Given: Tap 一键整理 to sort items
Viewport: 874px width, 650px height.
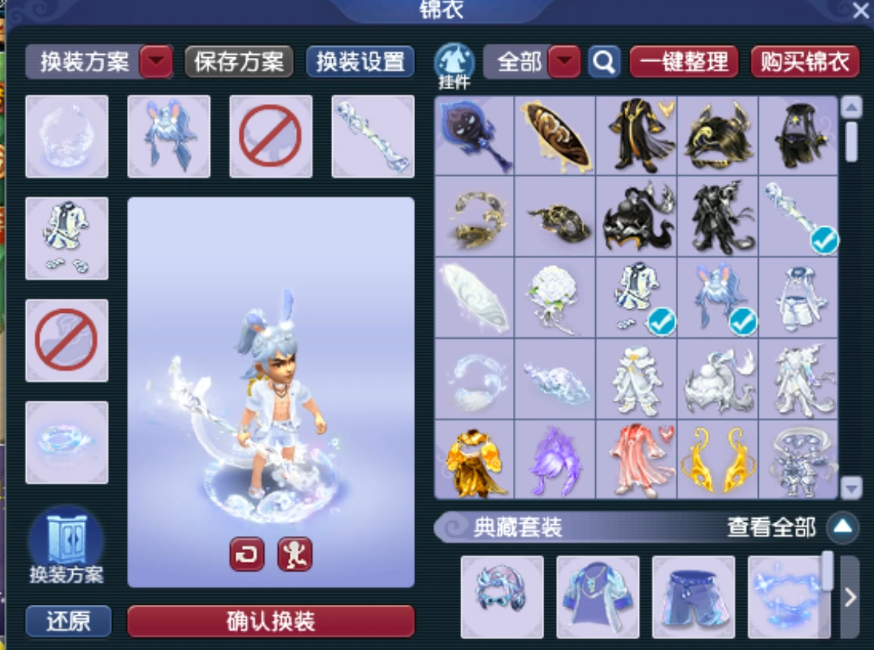Looking at the screenshot, I should [684, 62].
